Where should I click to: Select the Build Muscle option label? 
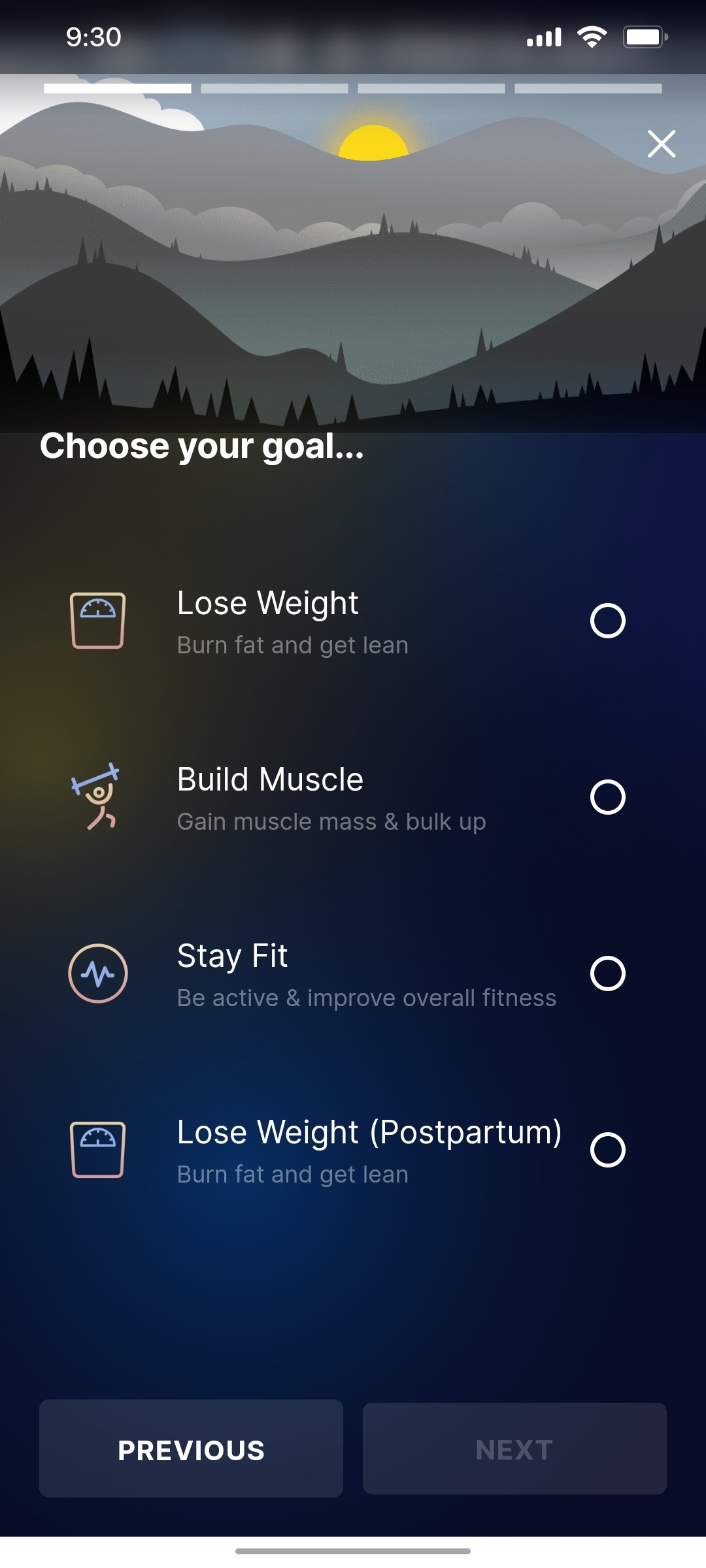(270, 779)
